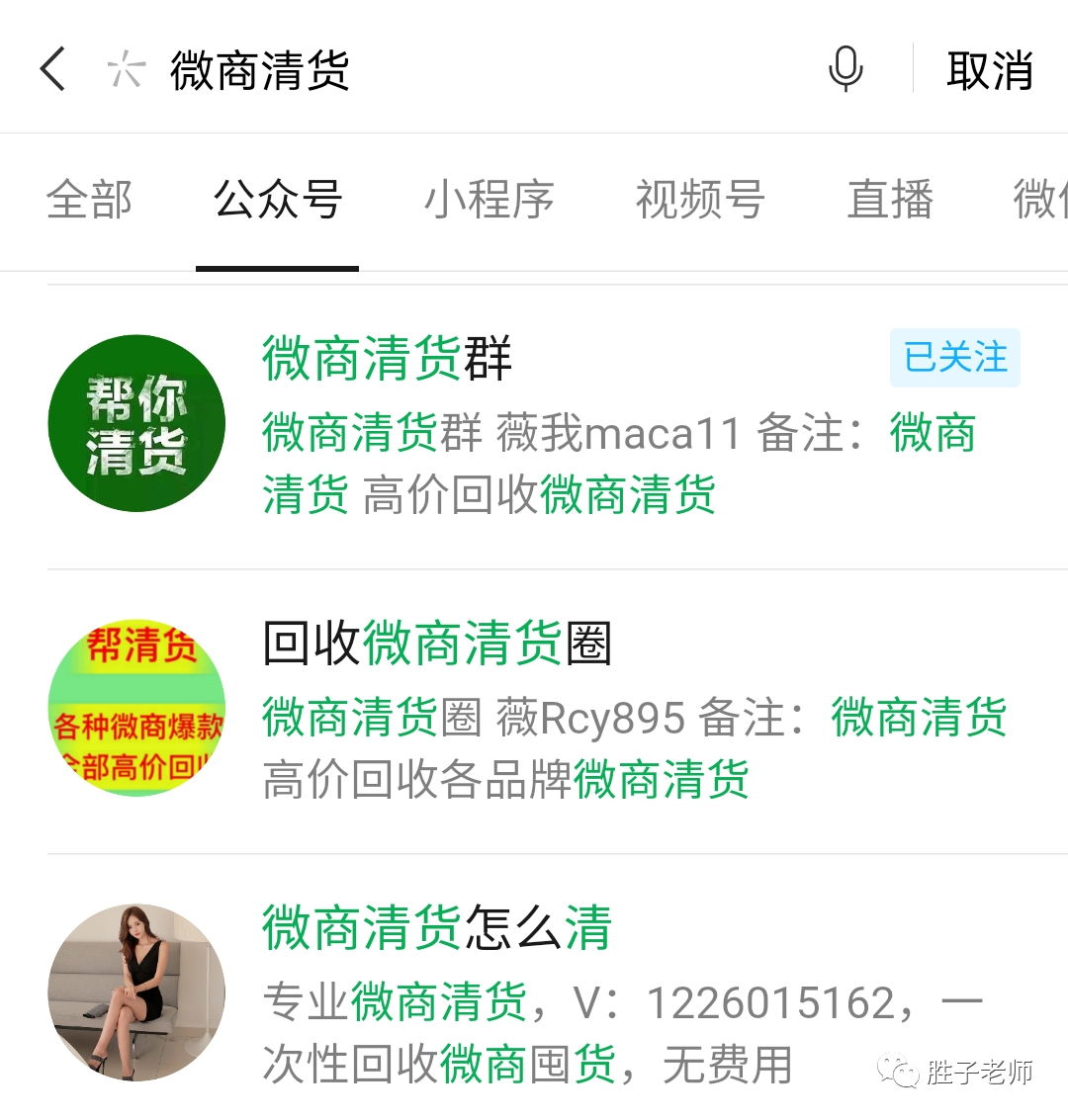Open the 小程序 tab
The width and height of the screenshot is (1068, 1120).
tap(488, 201)
